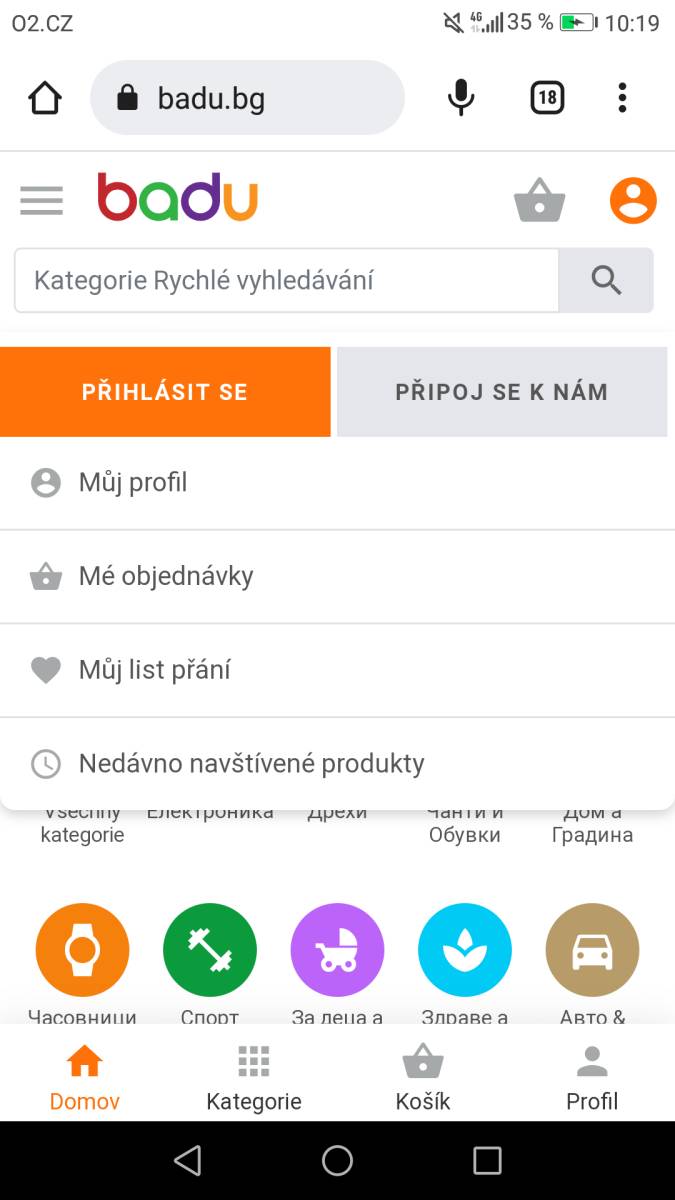The width and height of the screenshot is (675, 1200).
Task: Switch to the Profil tab
Action: [592, 1079]
